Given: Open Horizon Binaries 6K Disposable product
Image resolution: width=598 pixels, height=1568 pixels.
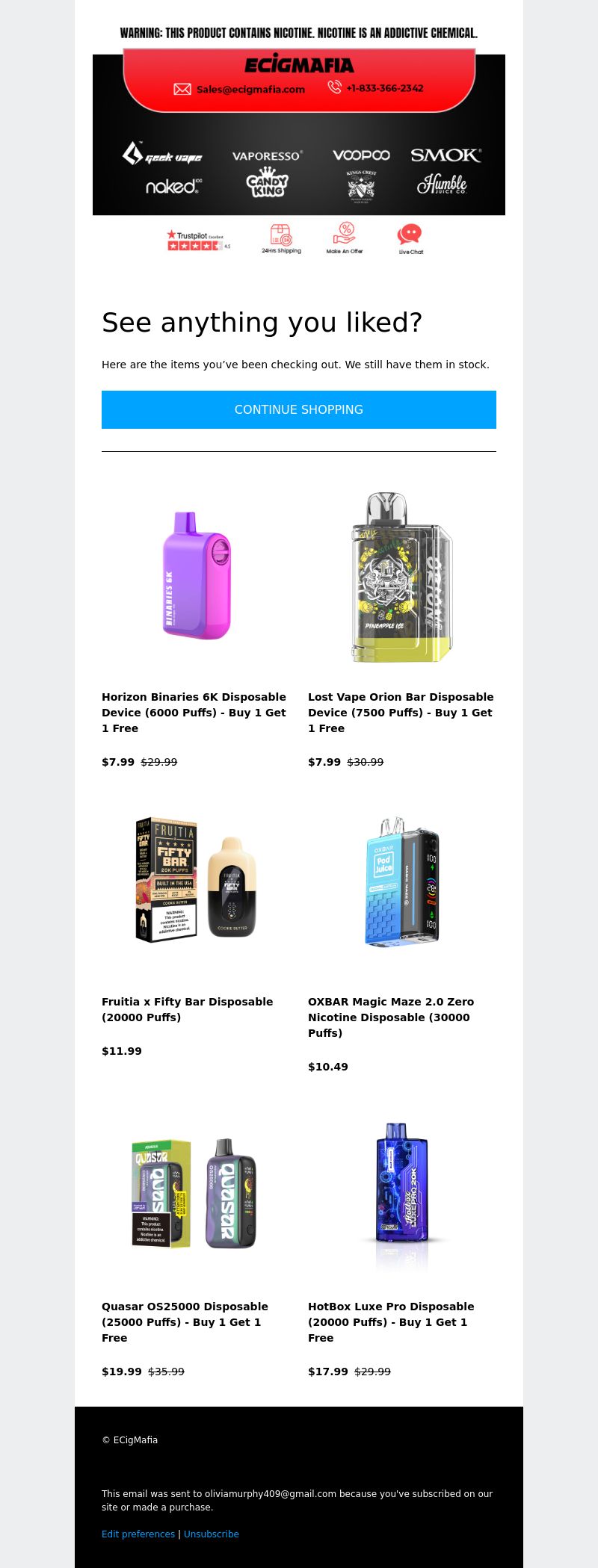Looking at the screenshot, I should tap(194, 712).
